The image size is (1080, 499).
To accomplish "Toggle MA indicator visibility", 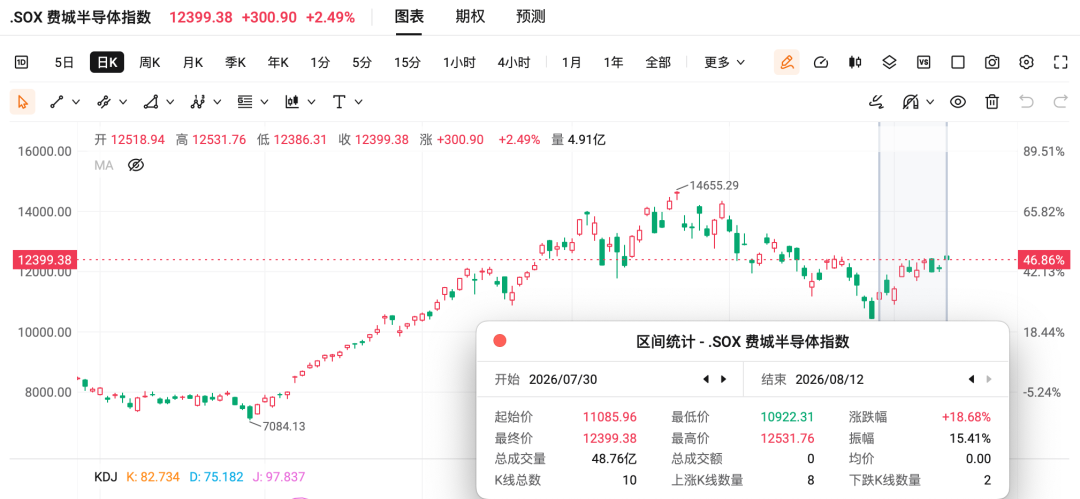I will pyautogui.click(x=136, y=165).
